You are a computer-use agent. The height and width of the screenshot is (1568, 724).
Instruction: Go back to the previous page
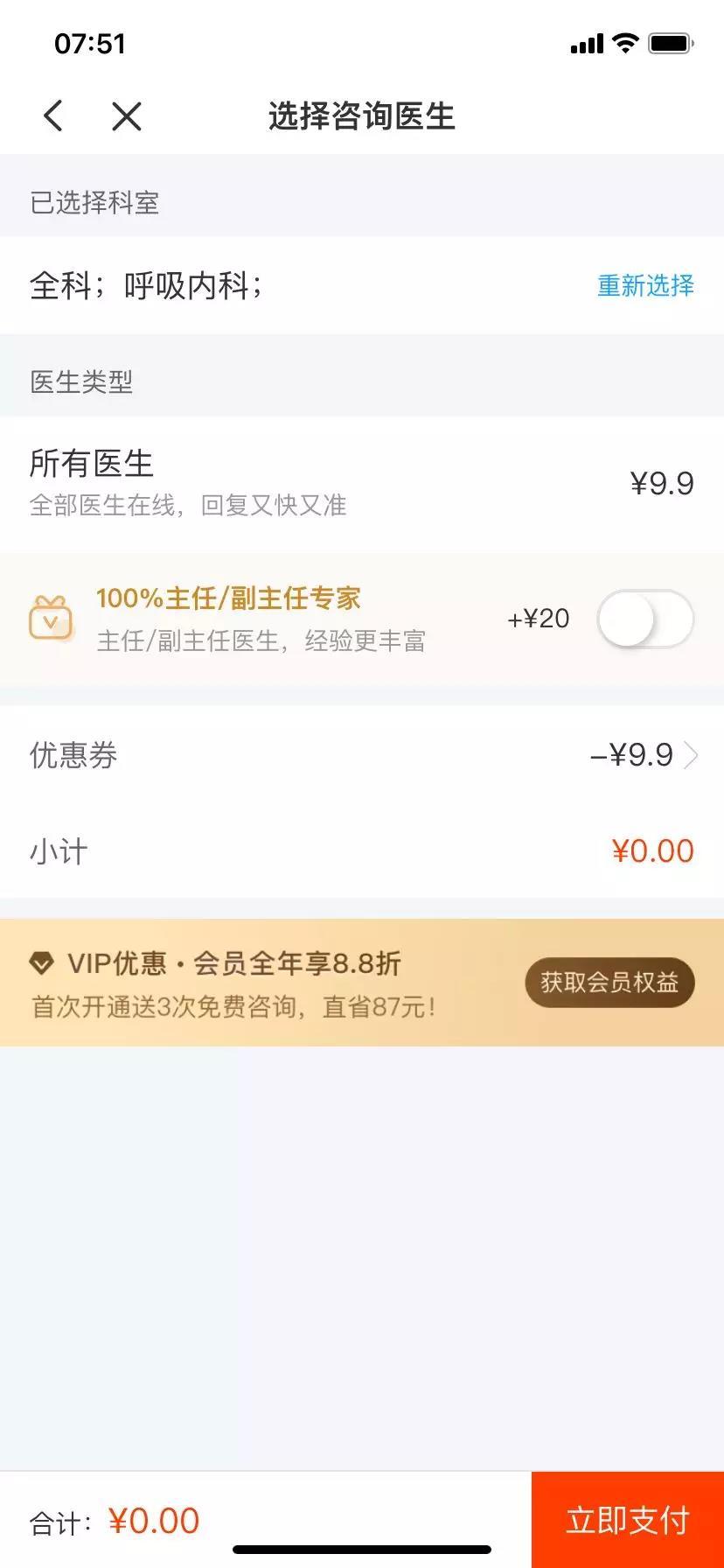(53, 115)
